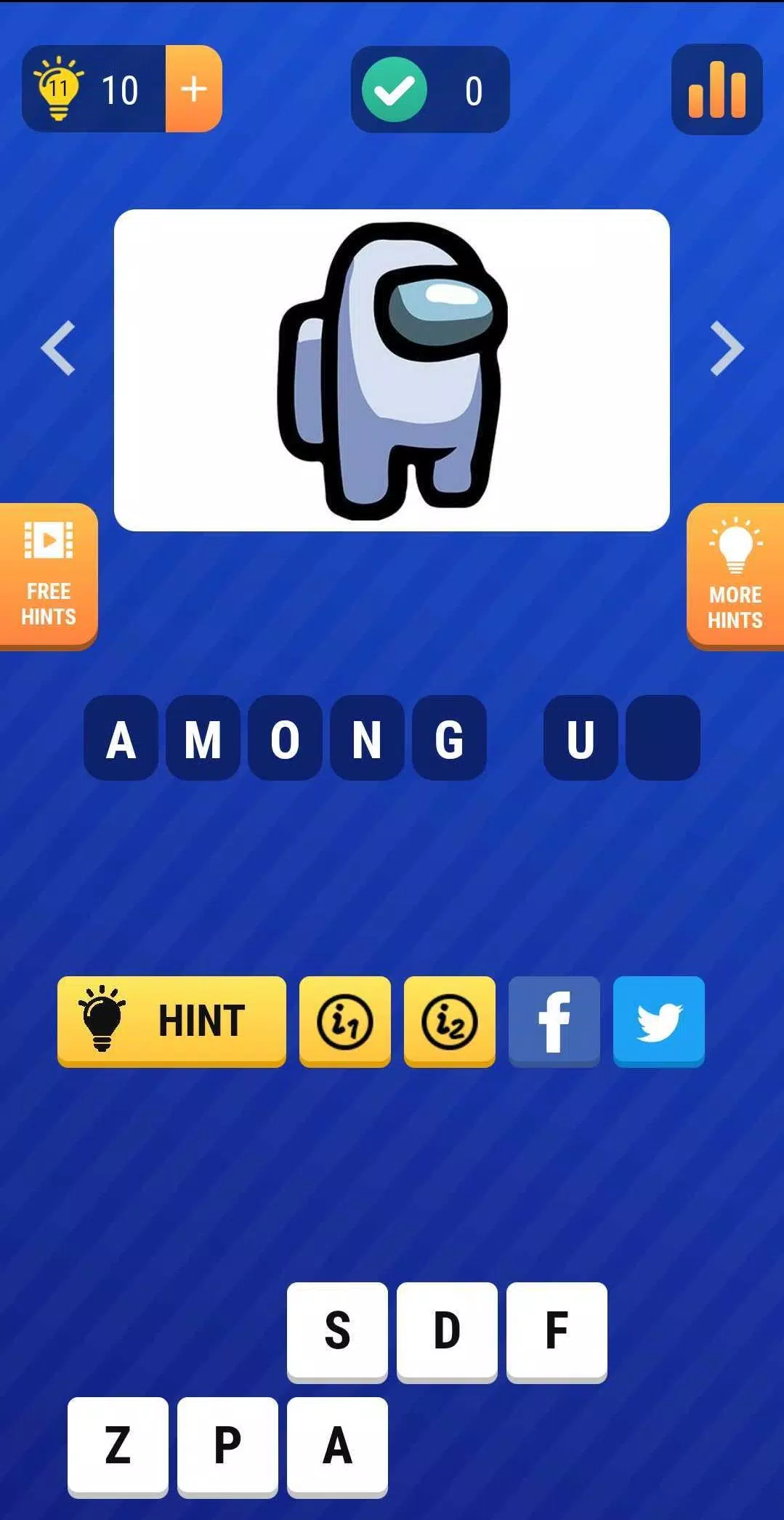Use the yellow HINT button
Viewport: 784px width, 1520px height.
coord(171,1021)
